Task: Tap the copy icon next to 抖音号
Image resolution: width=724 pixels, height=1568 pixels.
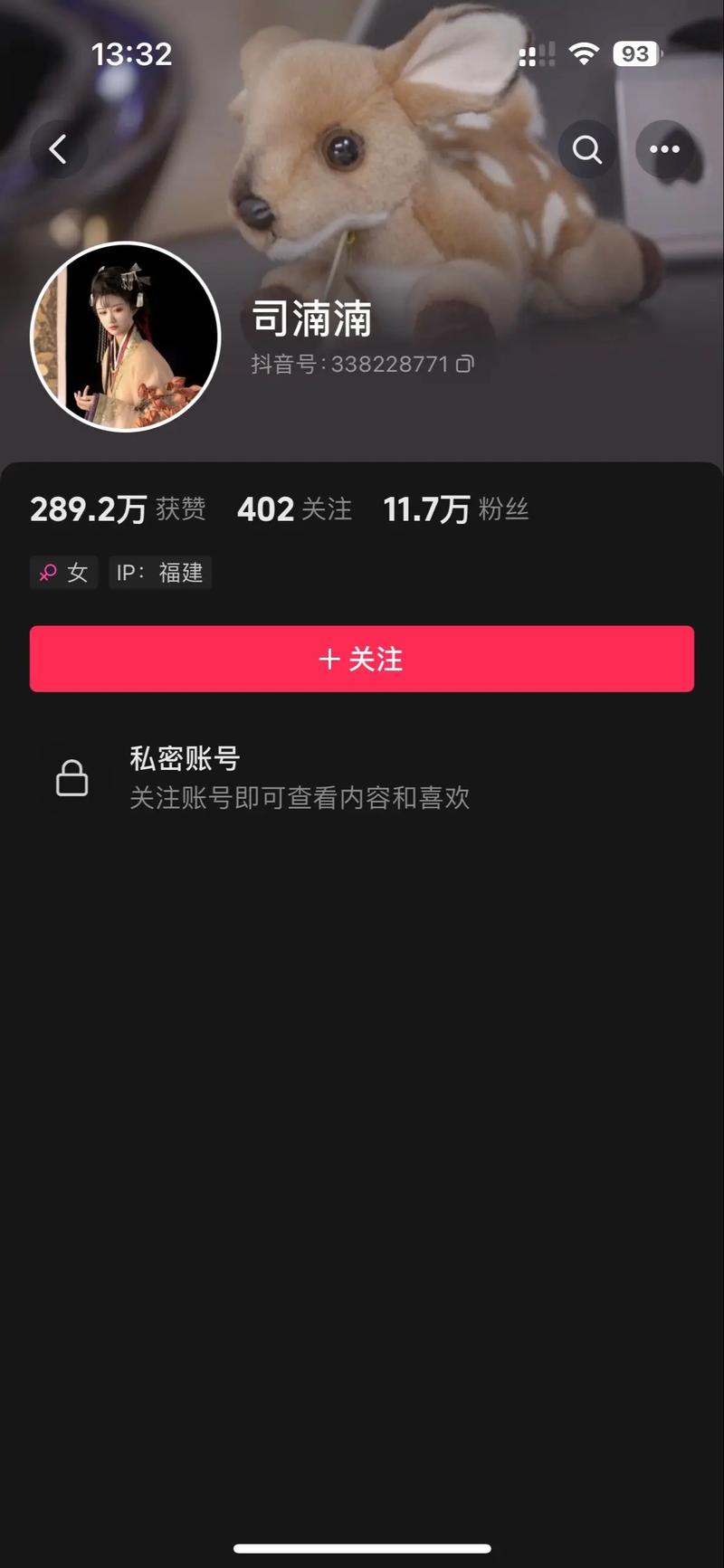Action: point(467,364)
